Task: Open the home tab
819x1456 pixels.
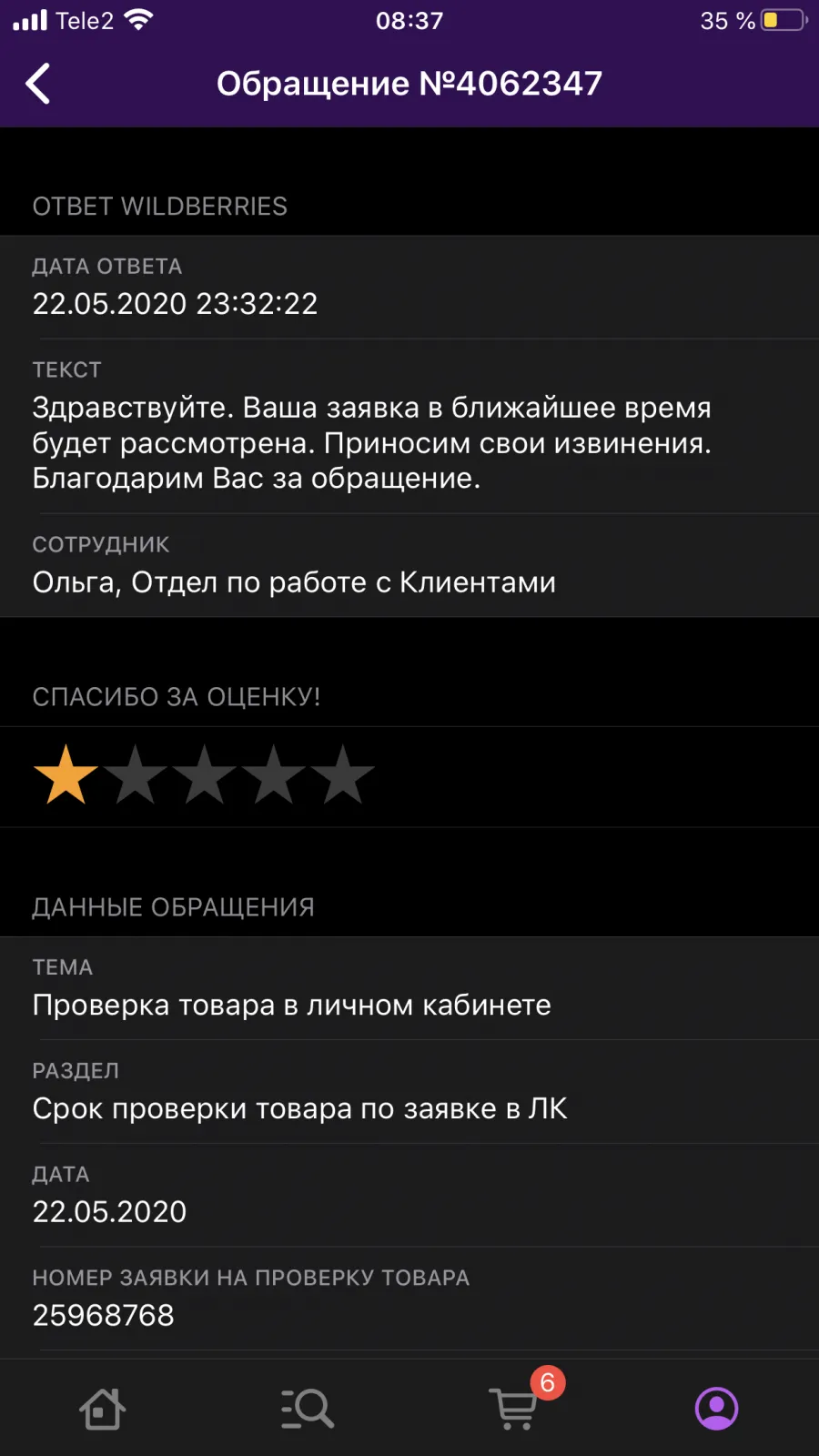Action: [x=103, y=1409]
